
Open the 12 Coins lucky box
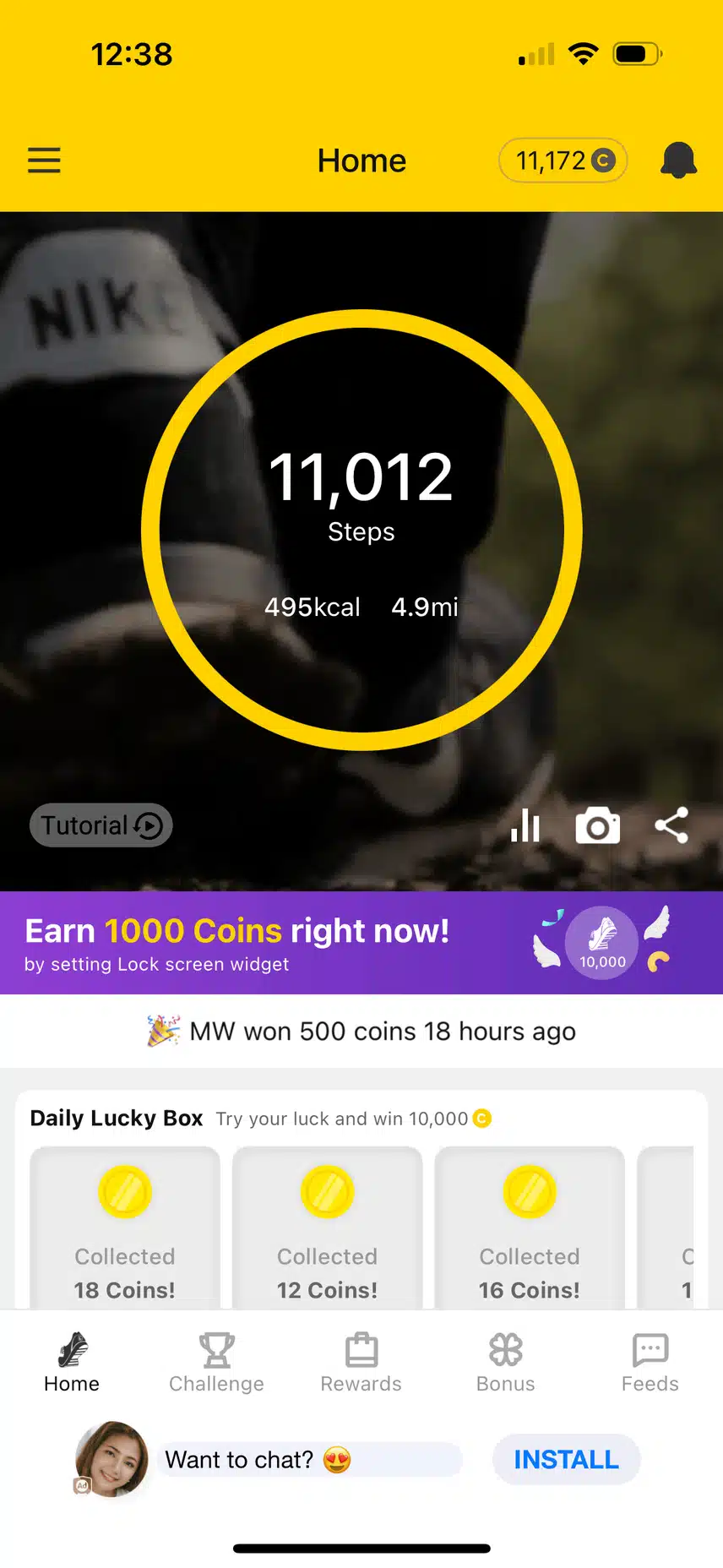327,1227
